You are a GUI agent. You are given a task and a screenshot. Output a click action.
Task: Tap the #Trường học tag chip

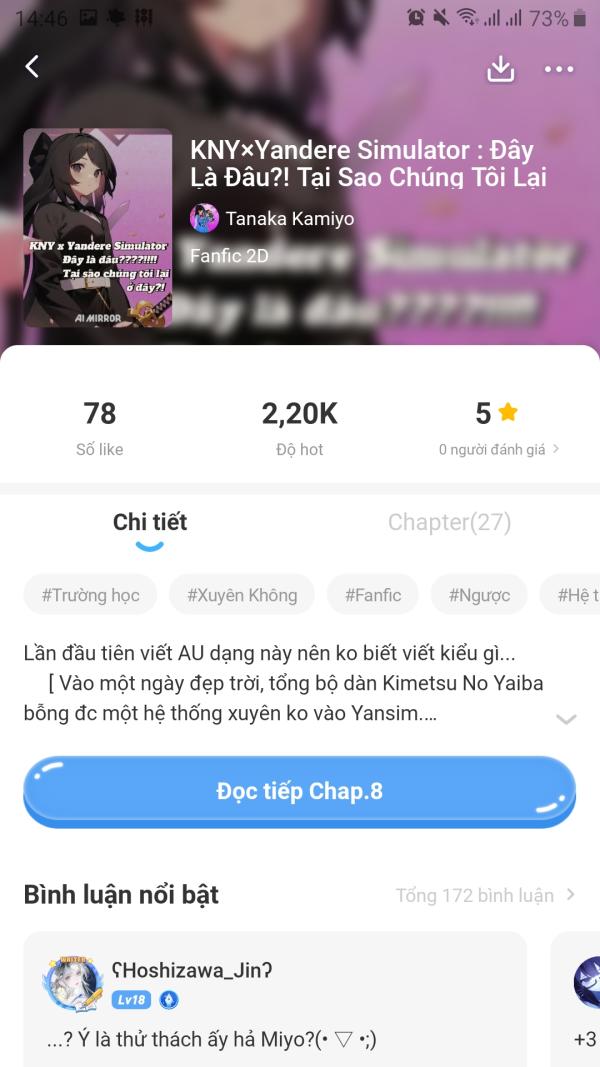pyautogui.click(x=90, y=595)
